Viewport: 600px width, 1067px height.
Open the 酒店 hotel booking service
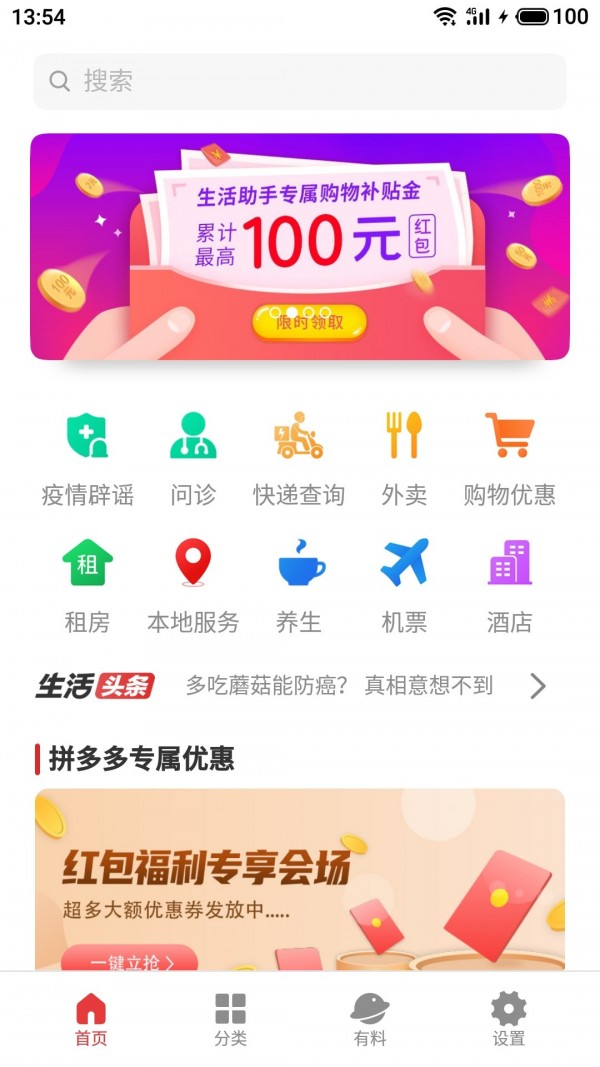click(x=509, y=586)
